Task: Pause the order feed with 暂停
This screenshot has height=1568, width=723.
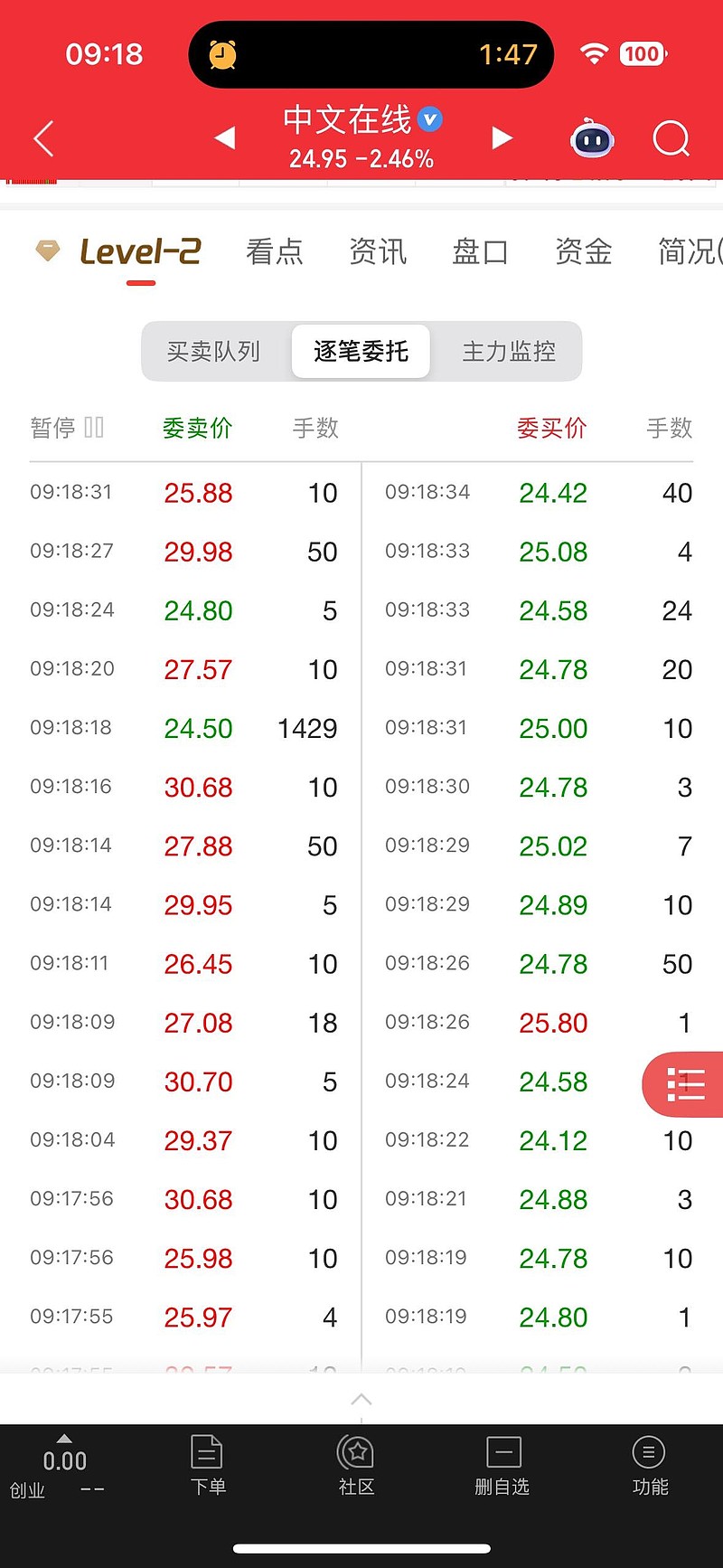Action: click(67, 428)
